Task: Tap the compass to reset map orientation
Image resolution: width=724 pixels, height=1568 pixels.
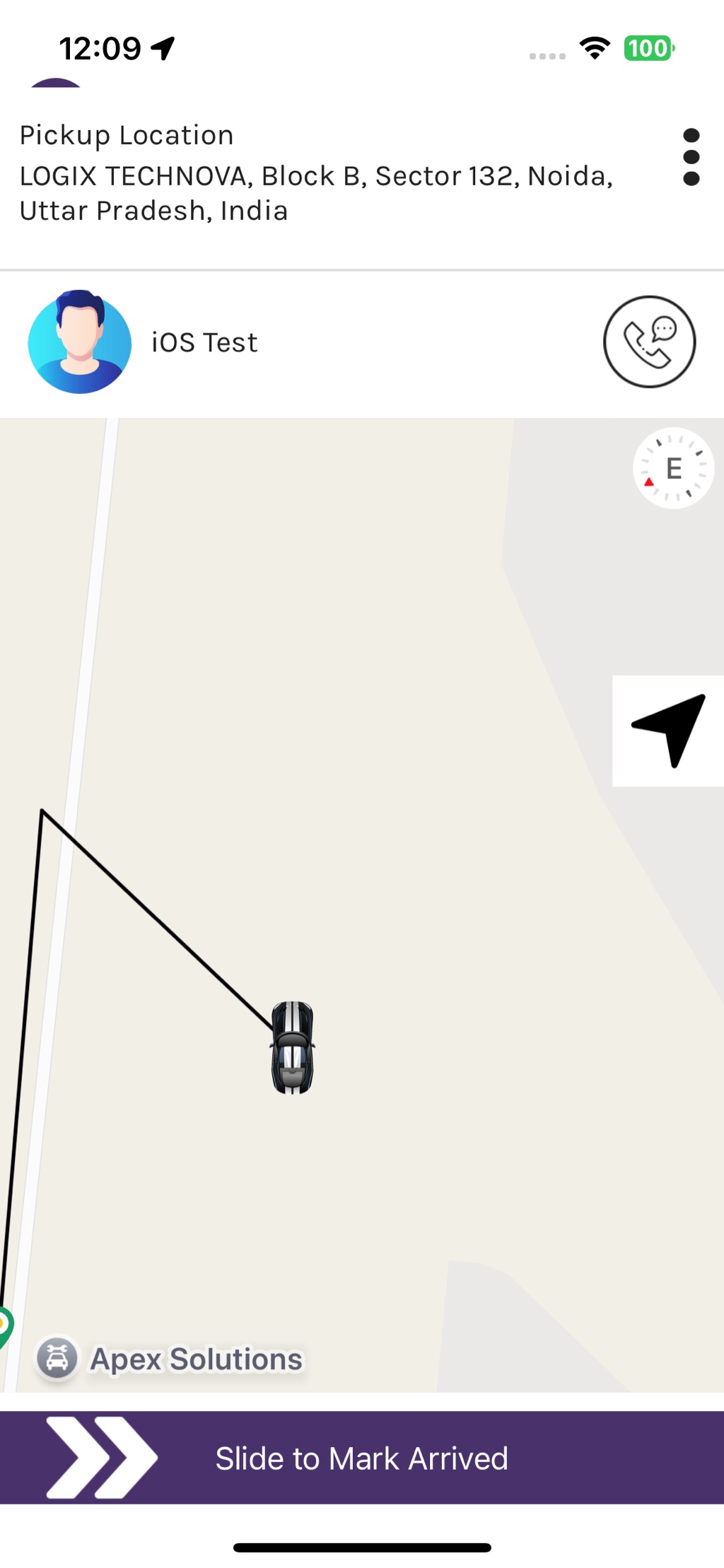Action: [673, 468]
